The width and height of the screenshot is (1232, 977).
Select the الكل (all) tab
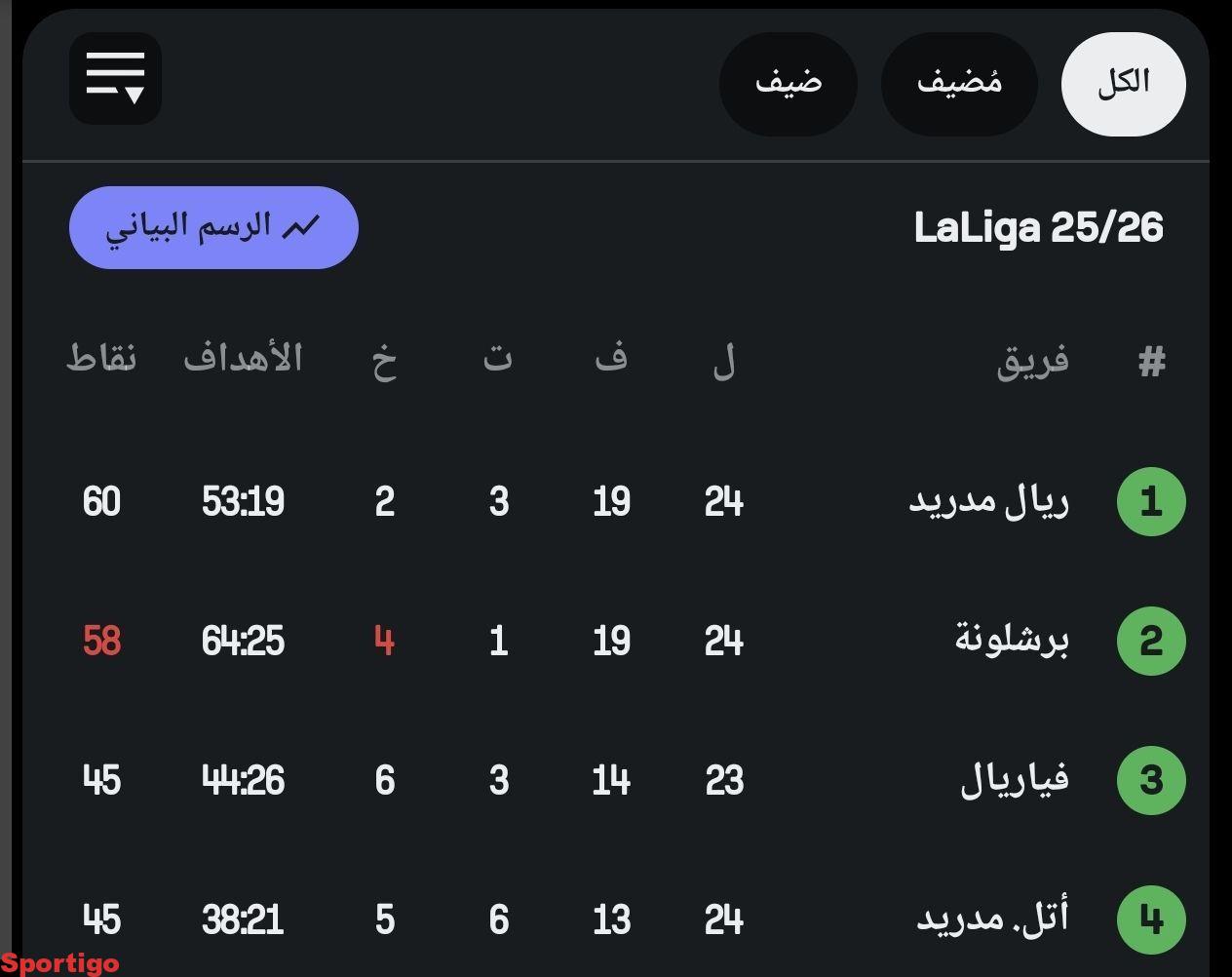click(x=1123, y=83)
